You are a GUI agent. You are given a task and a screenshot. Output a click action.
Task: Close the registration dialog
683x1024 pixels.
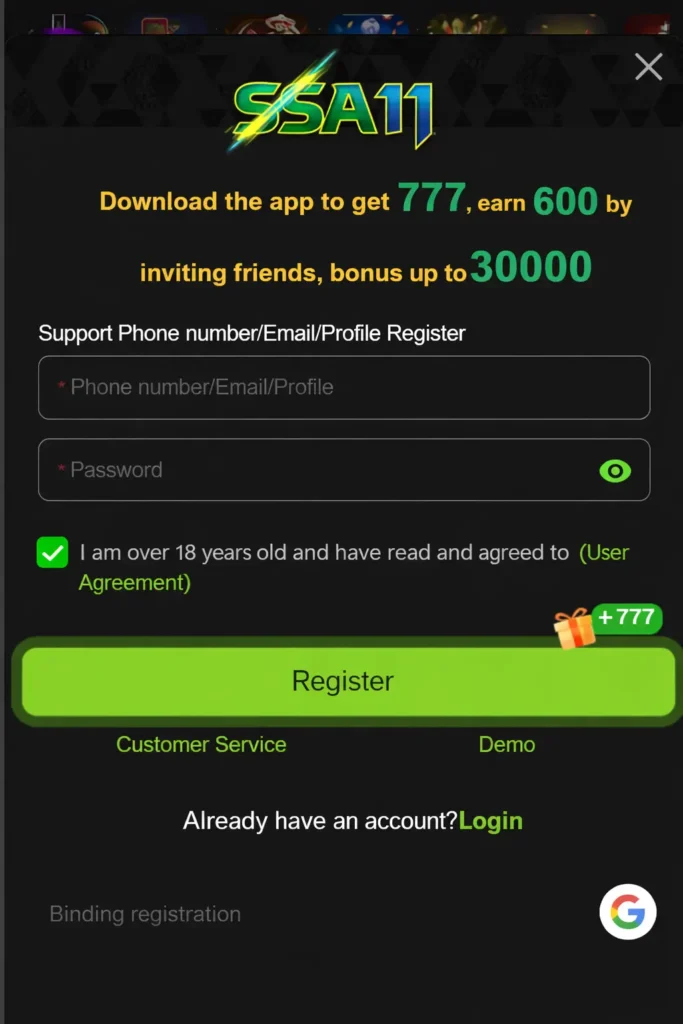(x=649, y=67)
